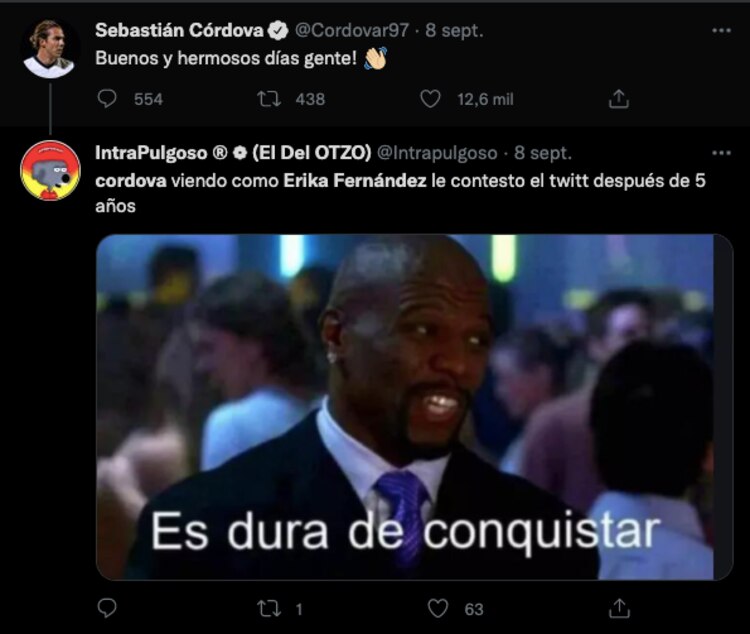Open overflow menu on IntraPulgoso's tweet
This screenshot has width=750, height=634.
(x=721, y=153)
